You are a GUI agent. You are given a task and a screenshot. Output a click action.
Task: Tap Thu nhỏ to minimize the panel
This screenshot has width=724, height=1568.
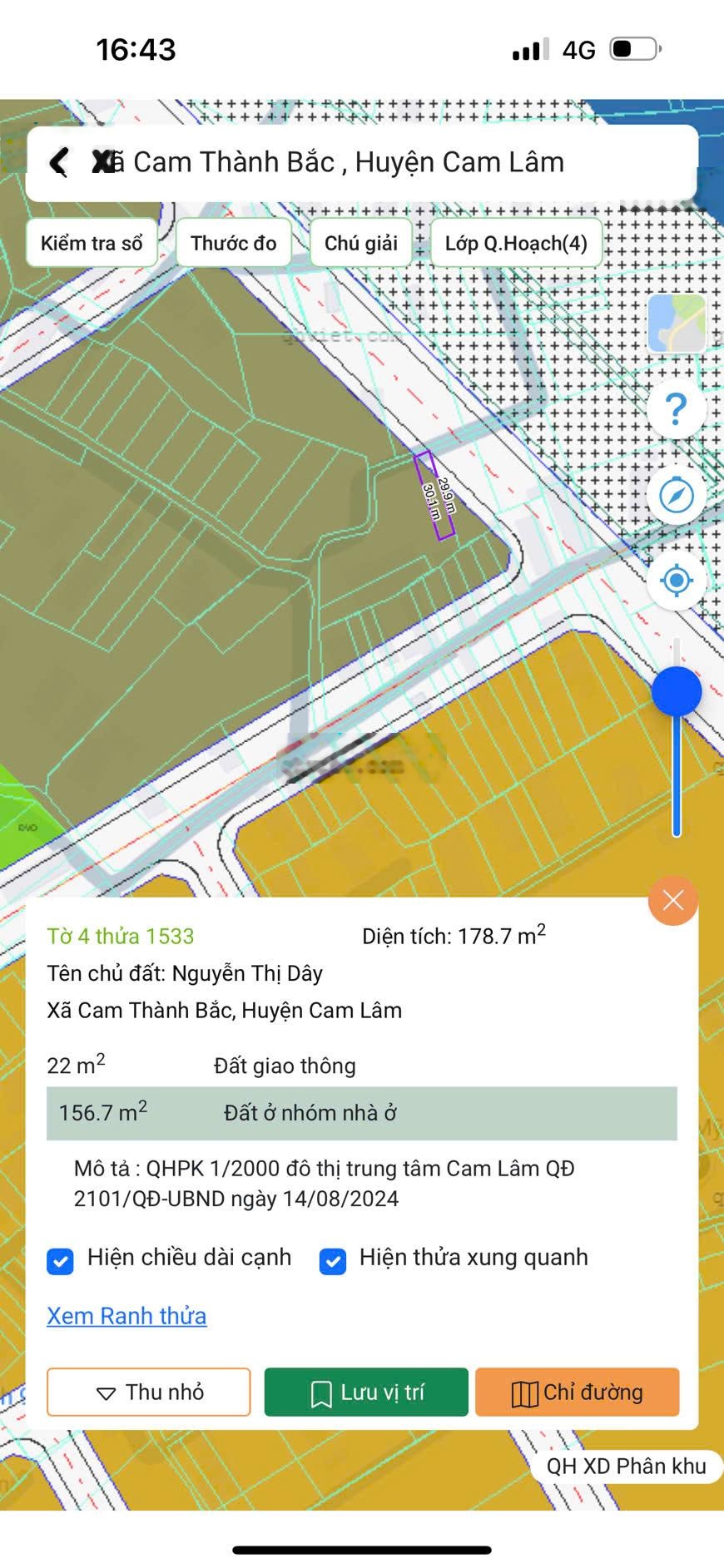pos(149,1392)
